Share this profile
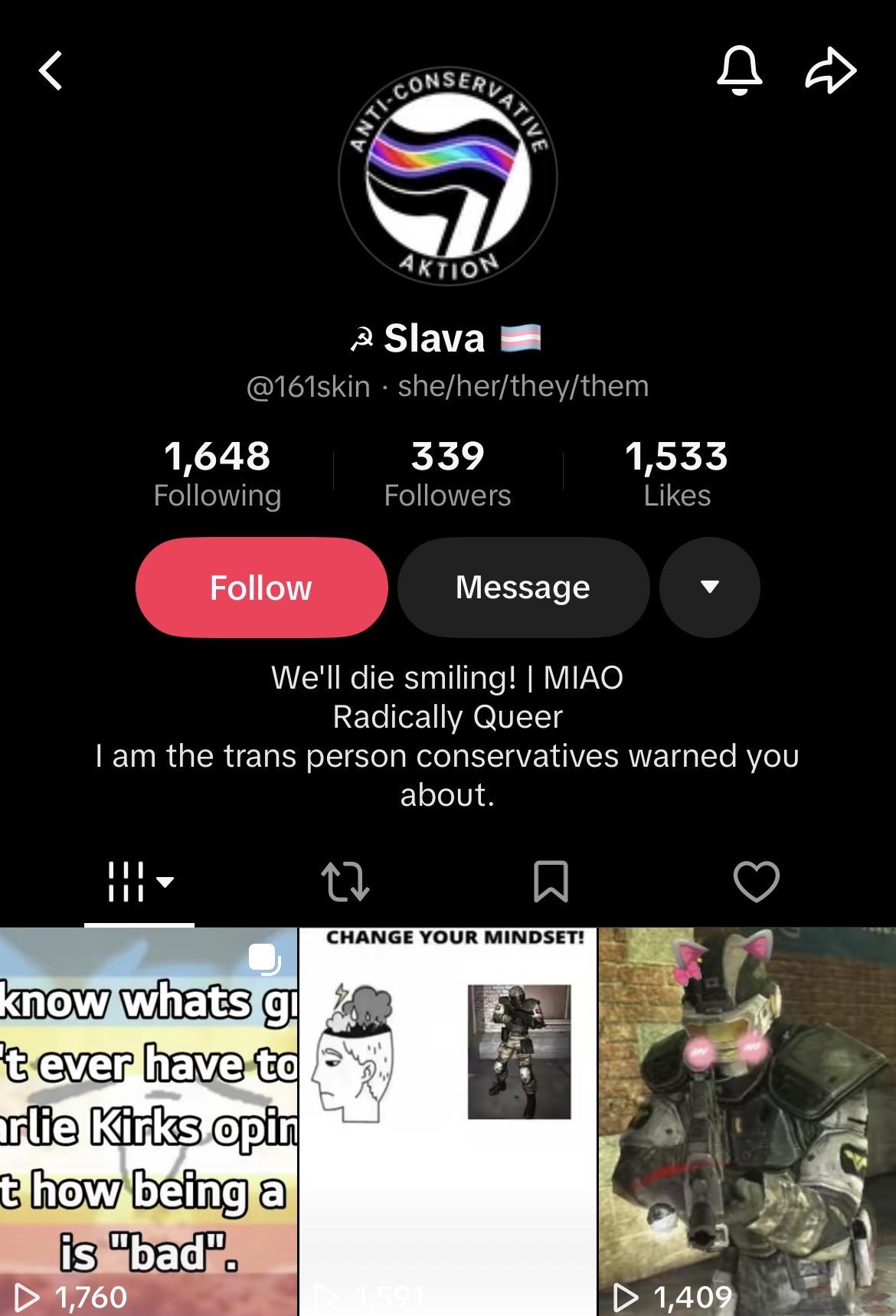The image size is (896, 1316). (x=831, y=70)
